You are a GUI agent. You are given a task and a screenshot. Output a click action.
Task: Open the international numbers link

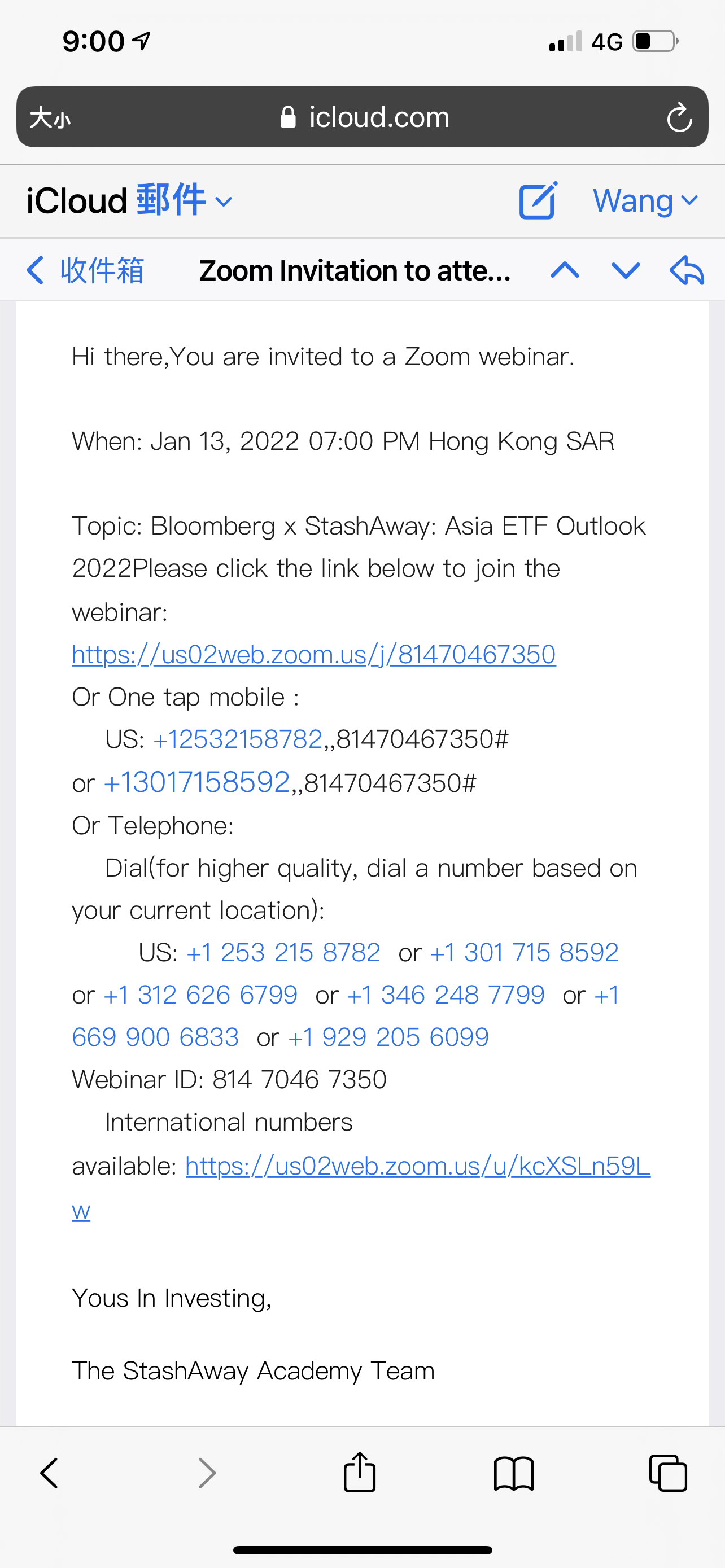click(418, 1166)
